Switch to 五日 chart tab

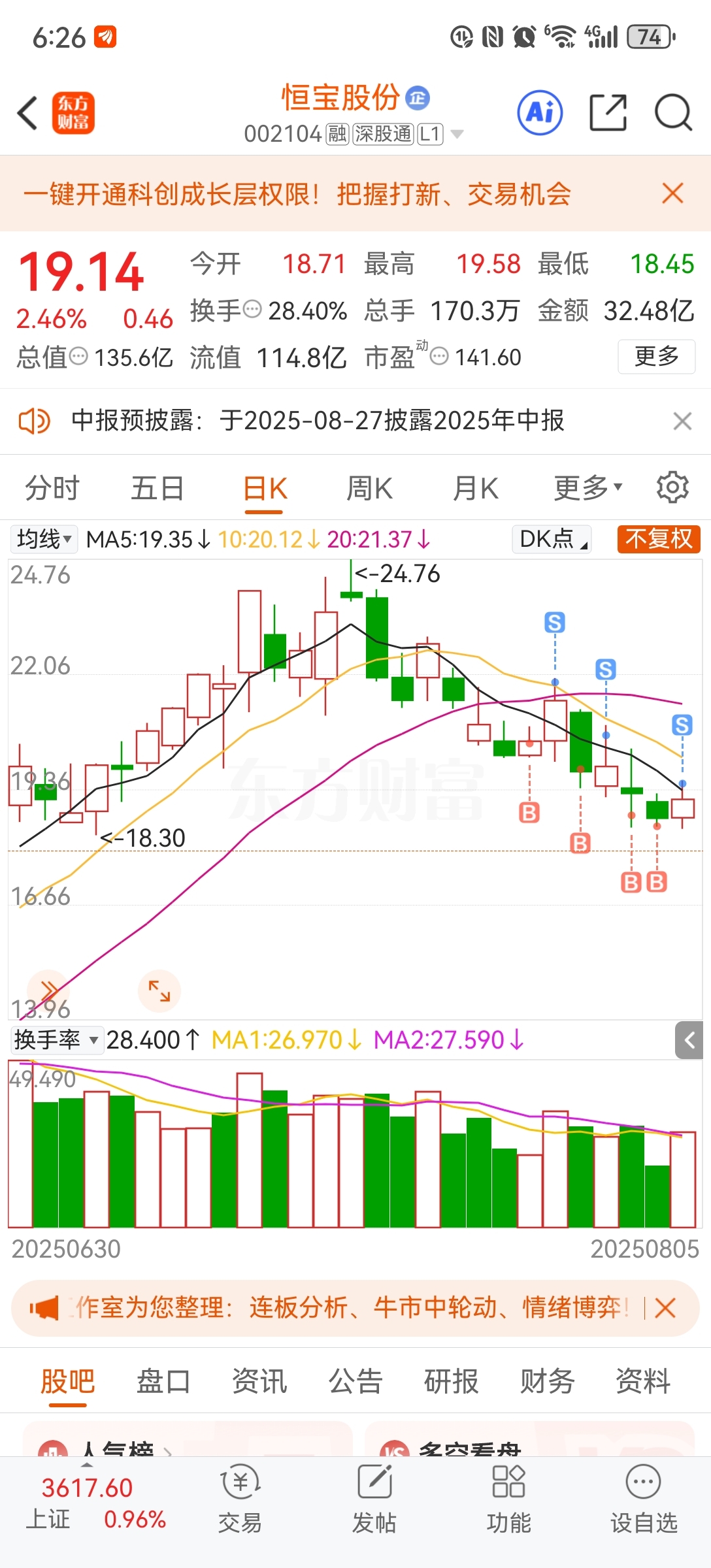(157, 488)
